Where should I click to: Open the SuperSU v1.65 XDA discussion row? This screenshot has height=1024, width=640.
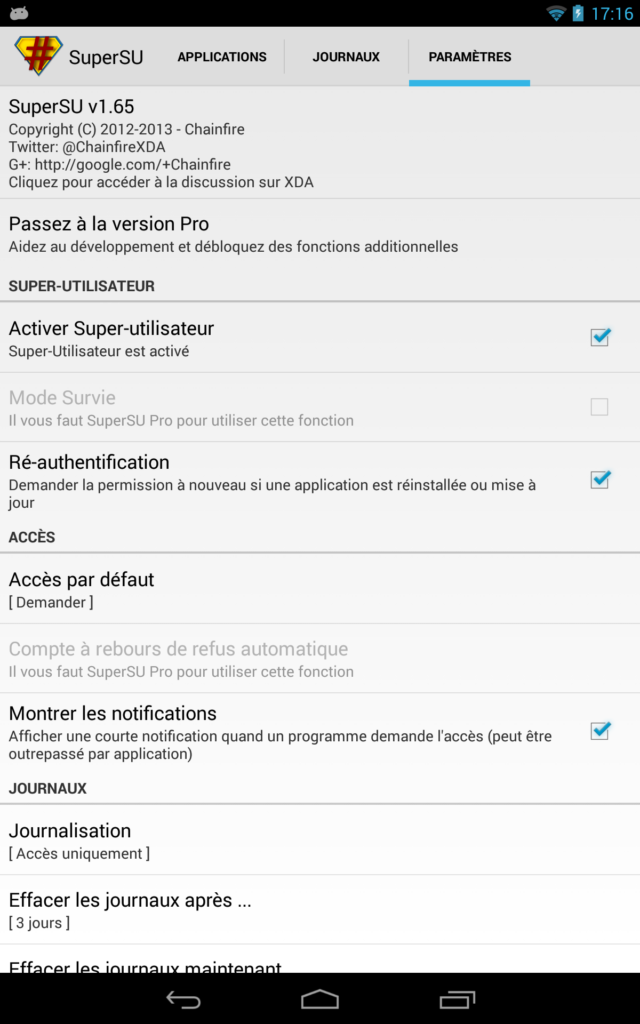320,143
